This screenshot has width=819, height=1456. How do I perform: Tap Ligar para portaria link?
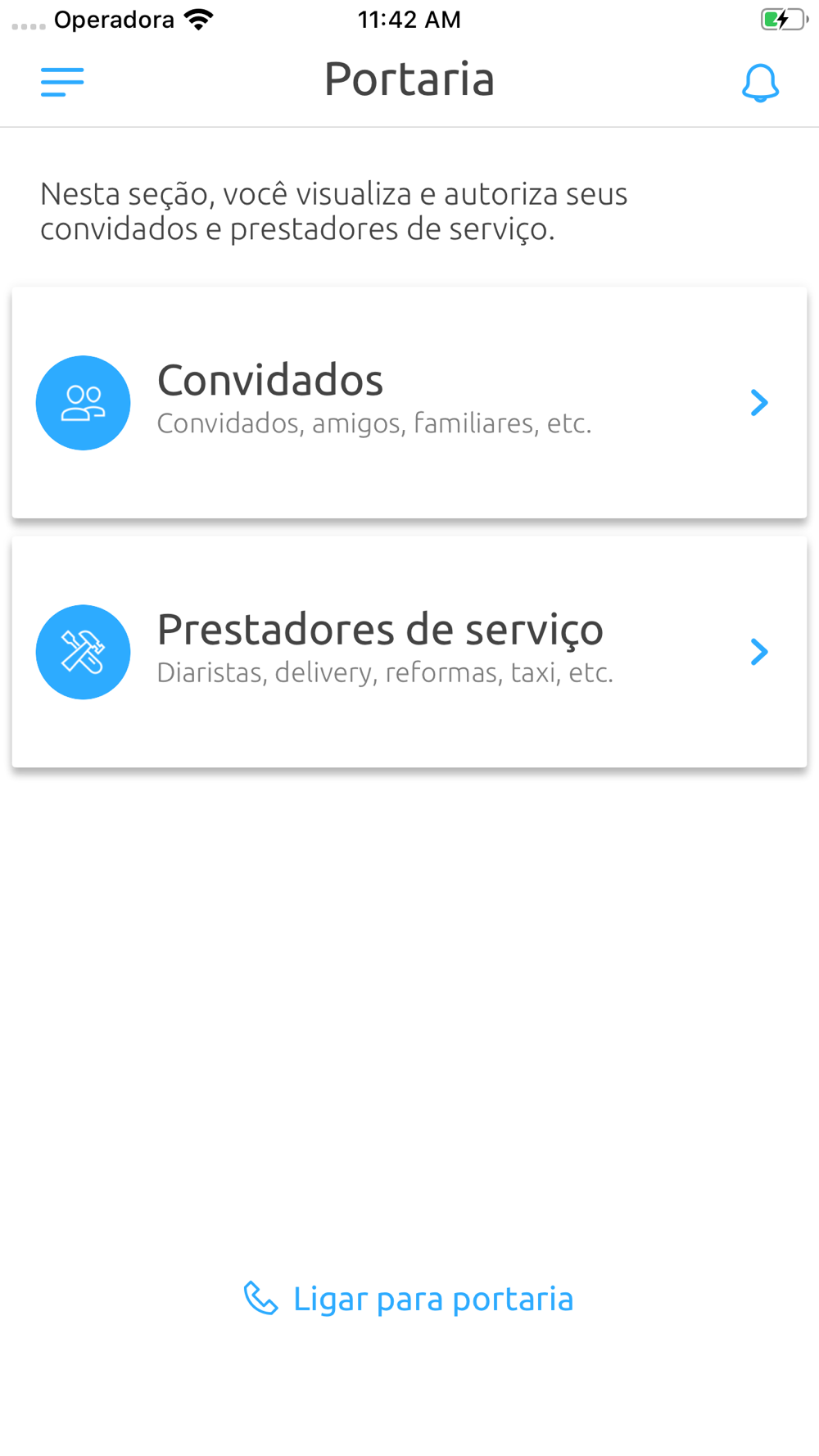click(409, 1299)
